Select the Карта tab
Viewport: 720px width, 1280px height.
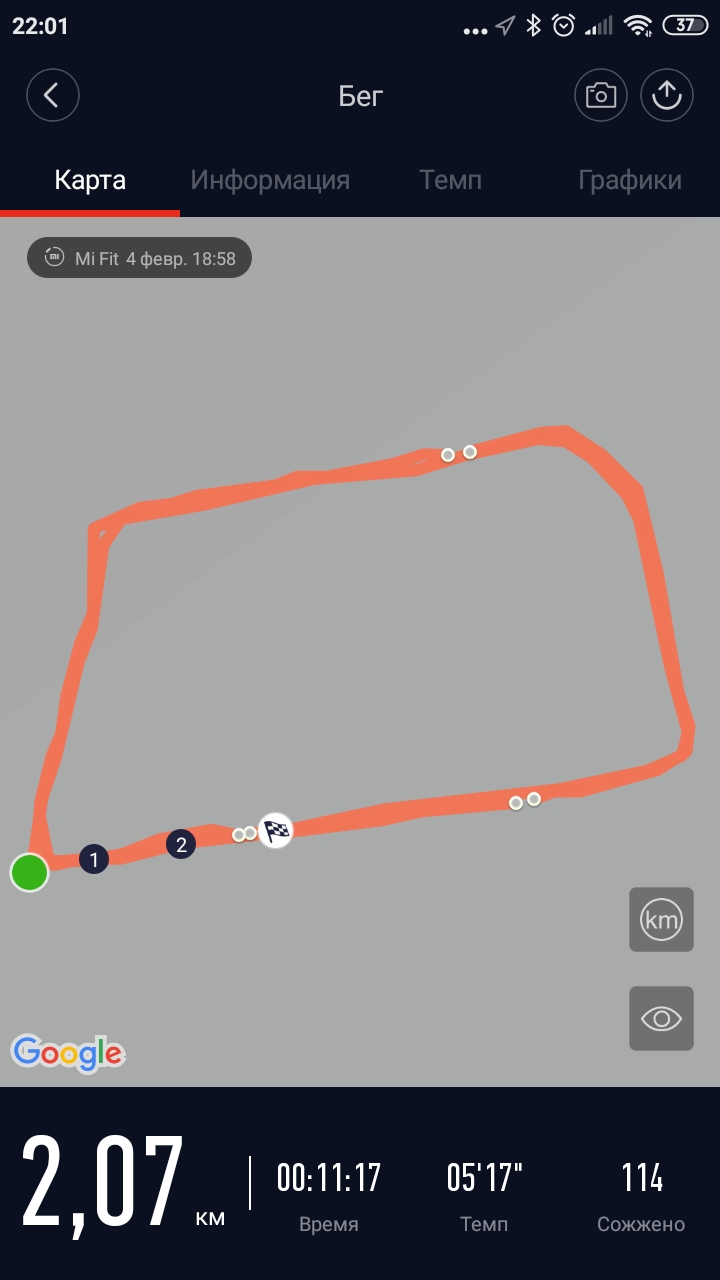pyautogui.click(x=90, y=181)
